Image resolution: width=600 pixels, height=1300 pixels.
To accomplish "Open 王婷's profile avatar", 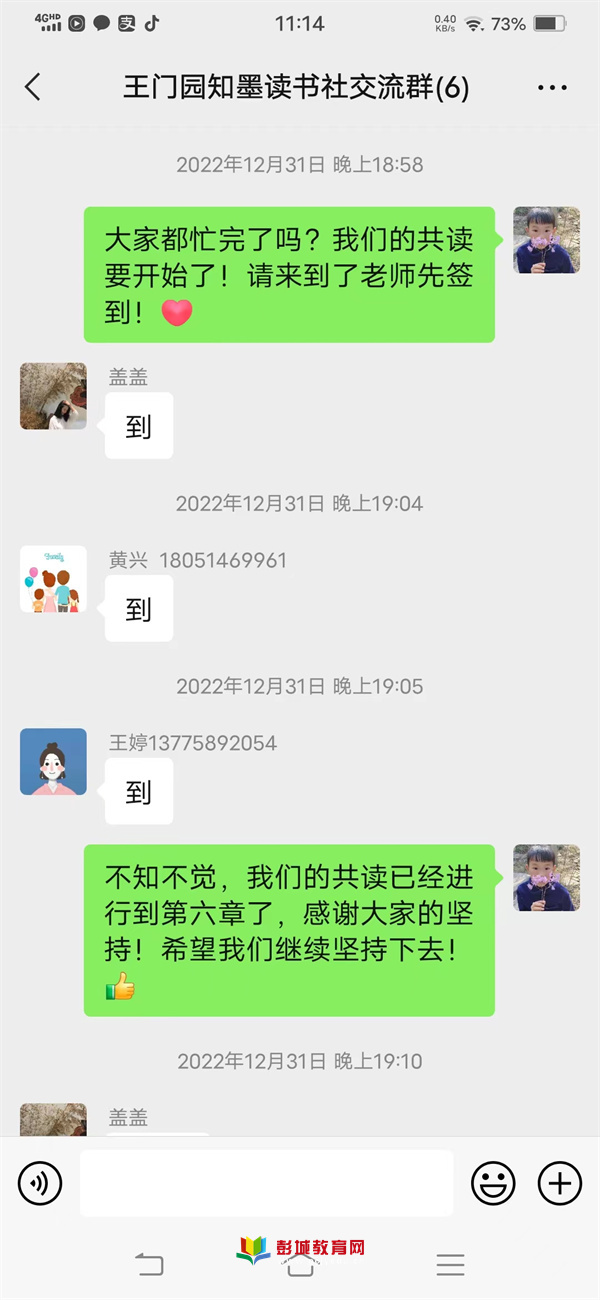I will click(x=53, y=762).
